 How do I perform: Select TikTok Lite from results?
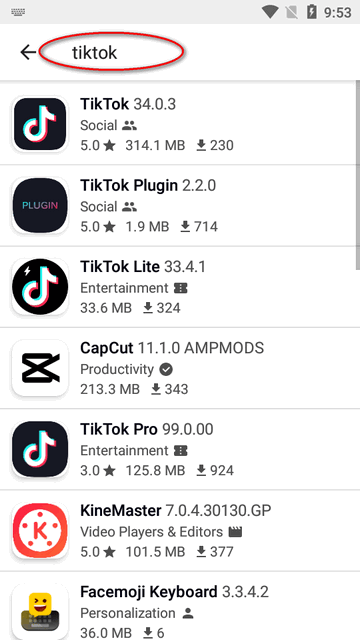tap(178, 287)
